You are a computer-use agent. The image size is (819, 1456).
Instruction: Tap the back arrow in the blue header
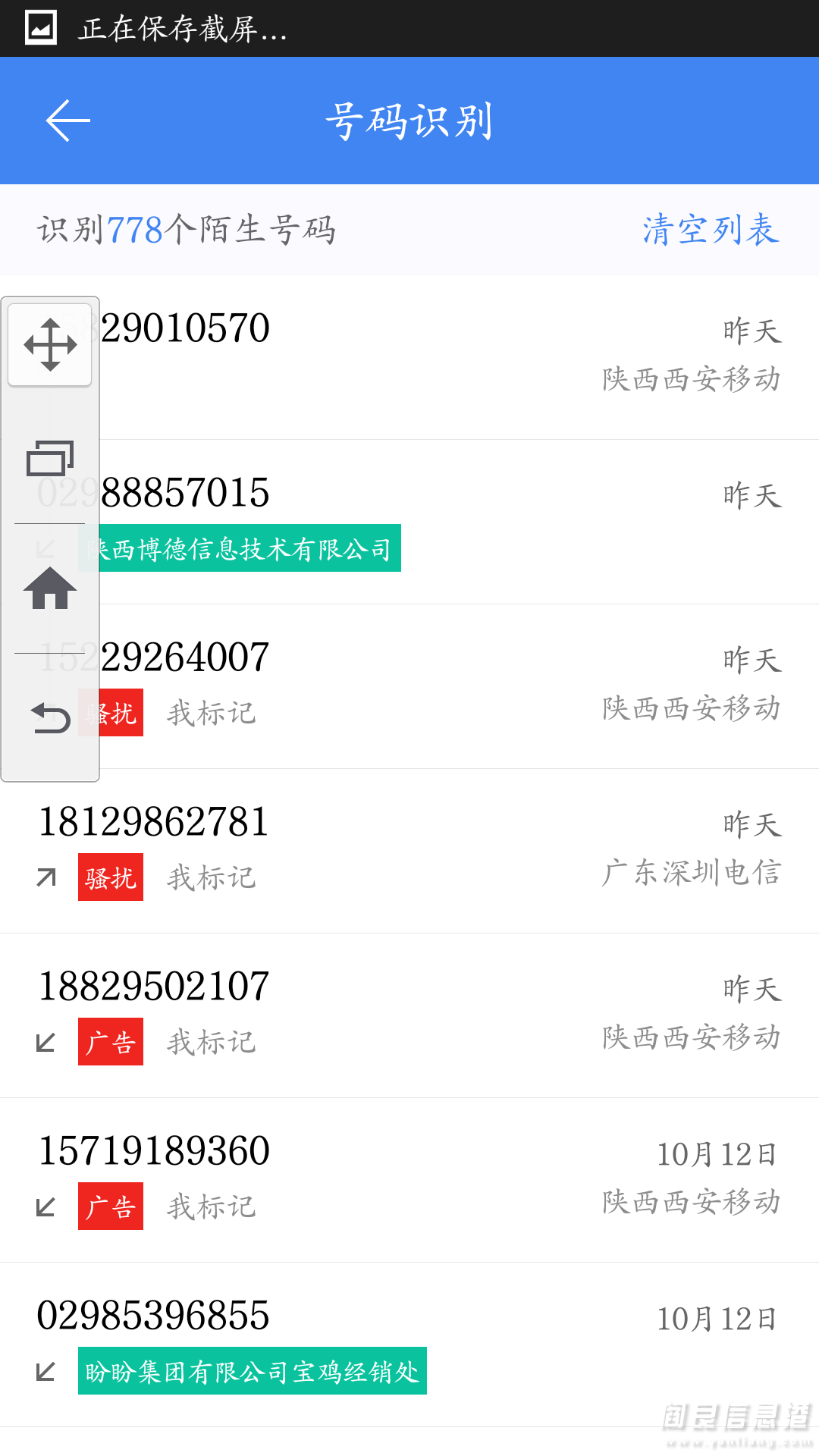tap(67, 121)
